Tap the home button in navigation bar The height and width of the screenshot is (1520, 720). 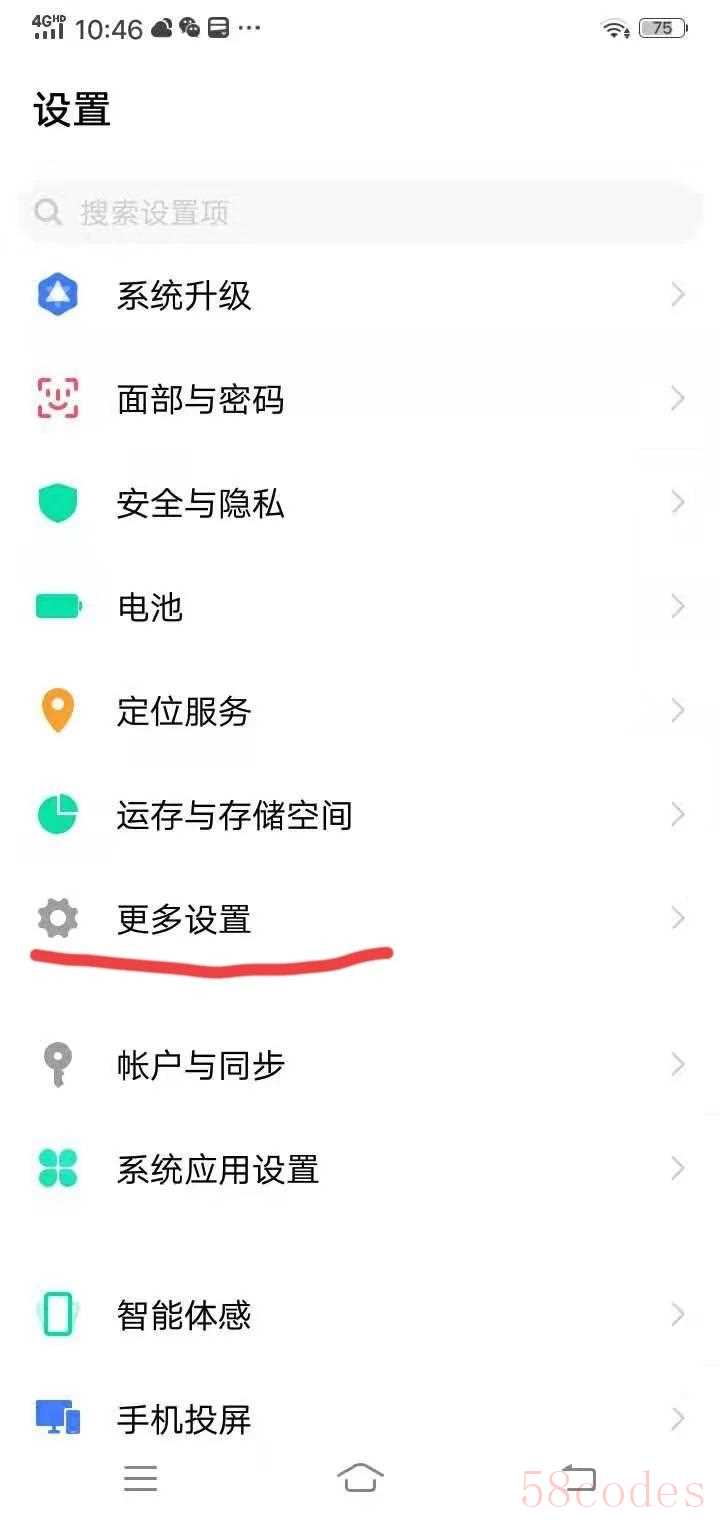click(360, 1477)
